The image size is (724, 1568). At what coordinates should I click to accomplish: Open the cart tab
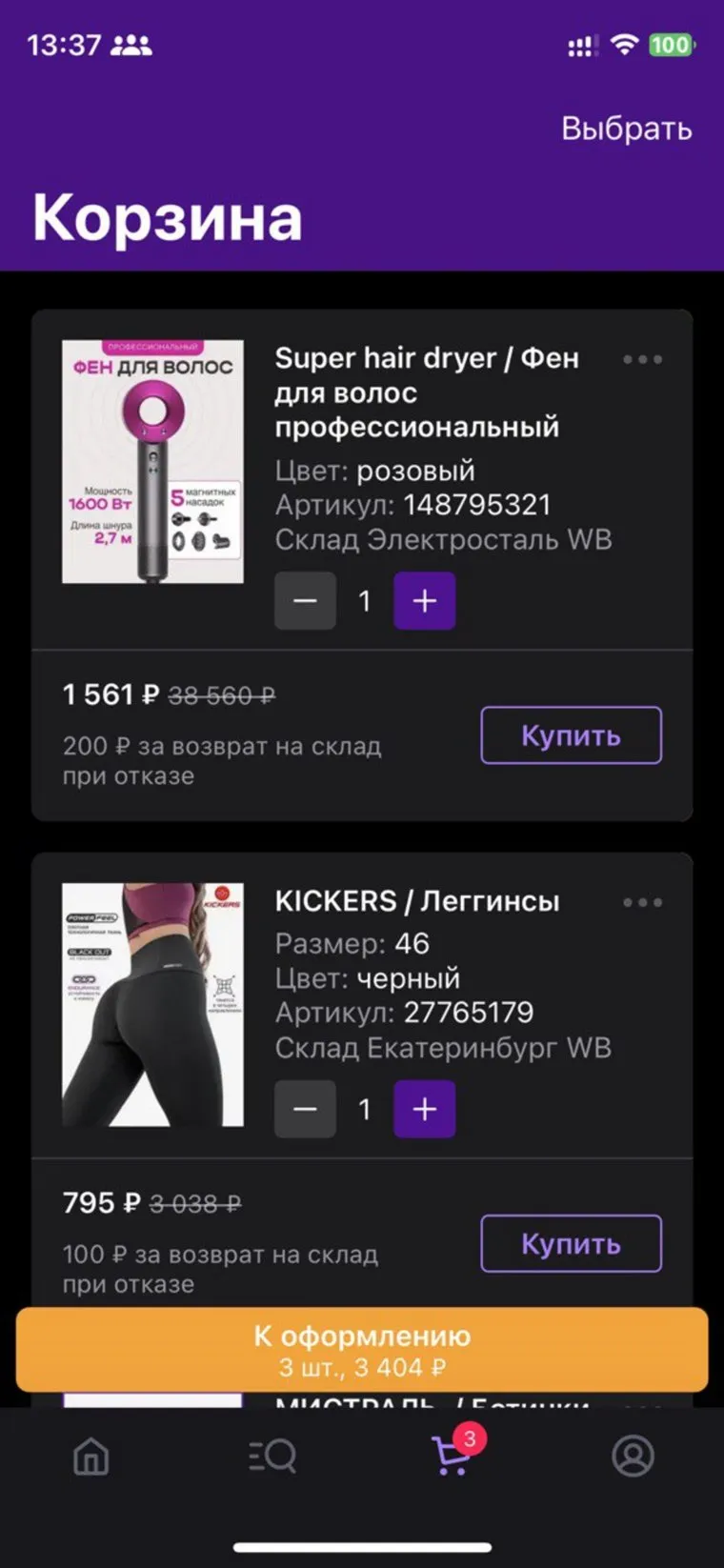[x=452, y=1457]
